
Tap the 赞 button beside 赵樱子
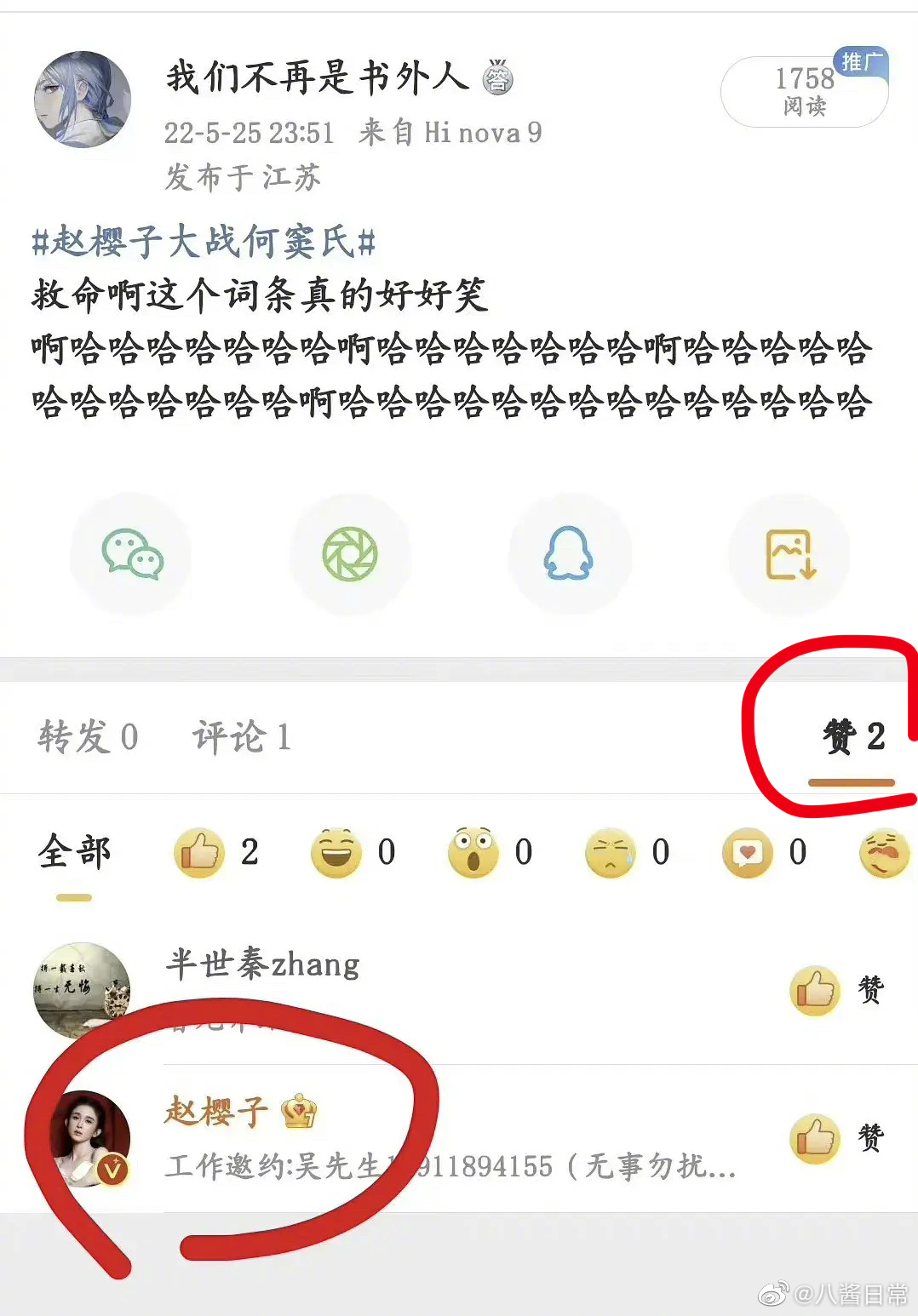[838, 1138]
